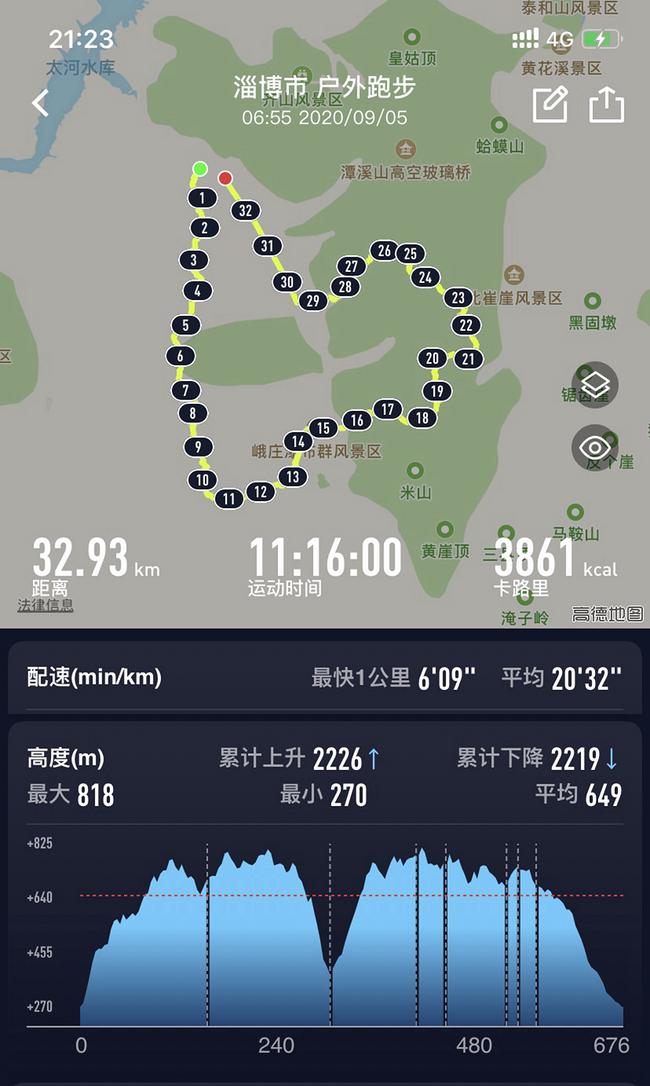The width and height of the screenshot is (650, 1086).
Task: Go back using the back arrow
Action: point(40,102)
